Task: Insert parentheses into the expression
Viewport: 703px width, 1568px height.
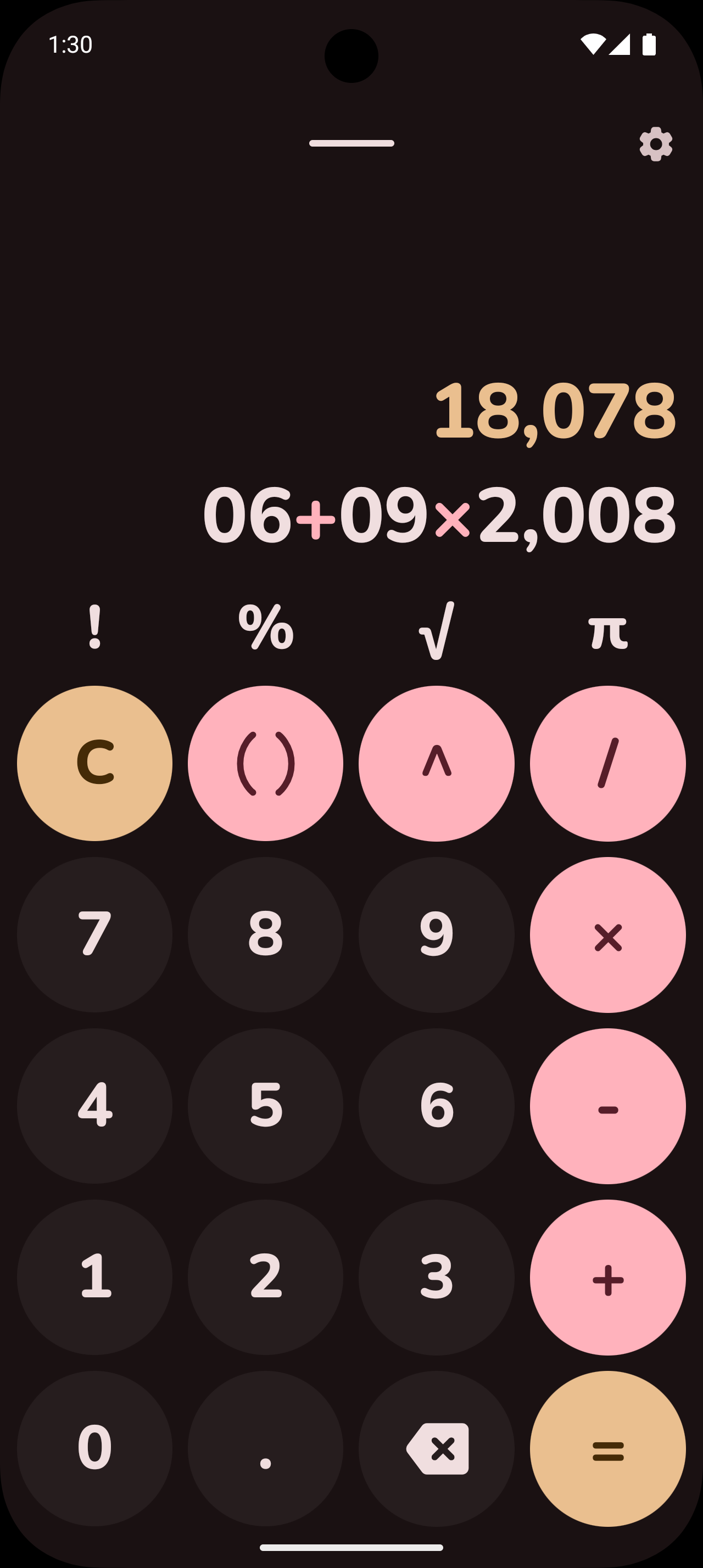Action: pos(265,763)
